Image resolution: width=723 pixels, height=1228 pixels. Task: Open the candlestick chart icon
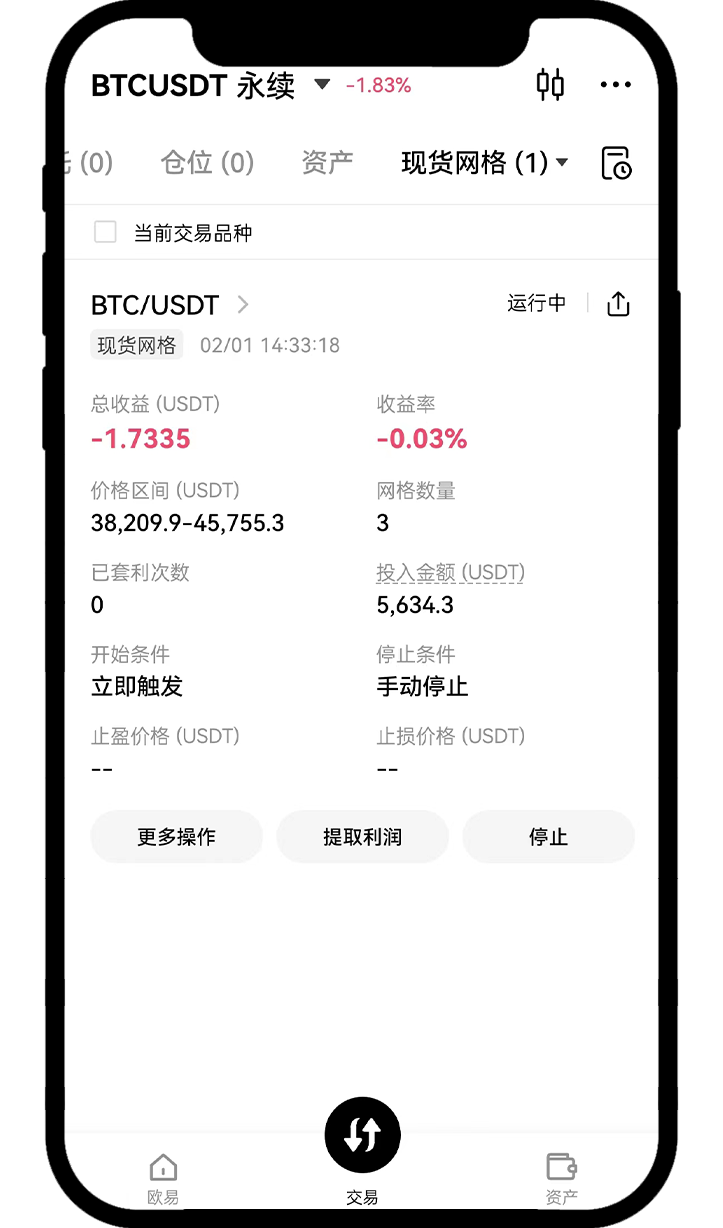[x=550, y=85]
